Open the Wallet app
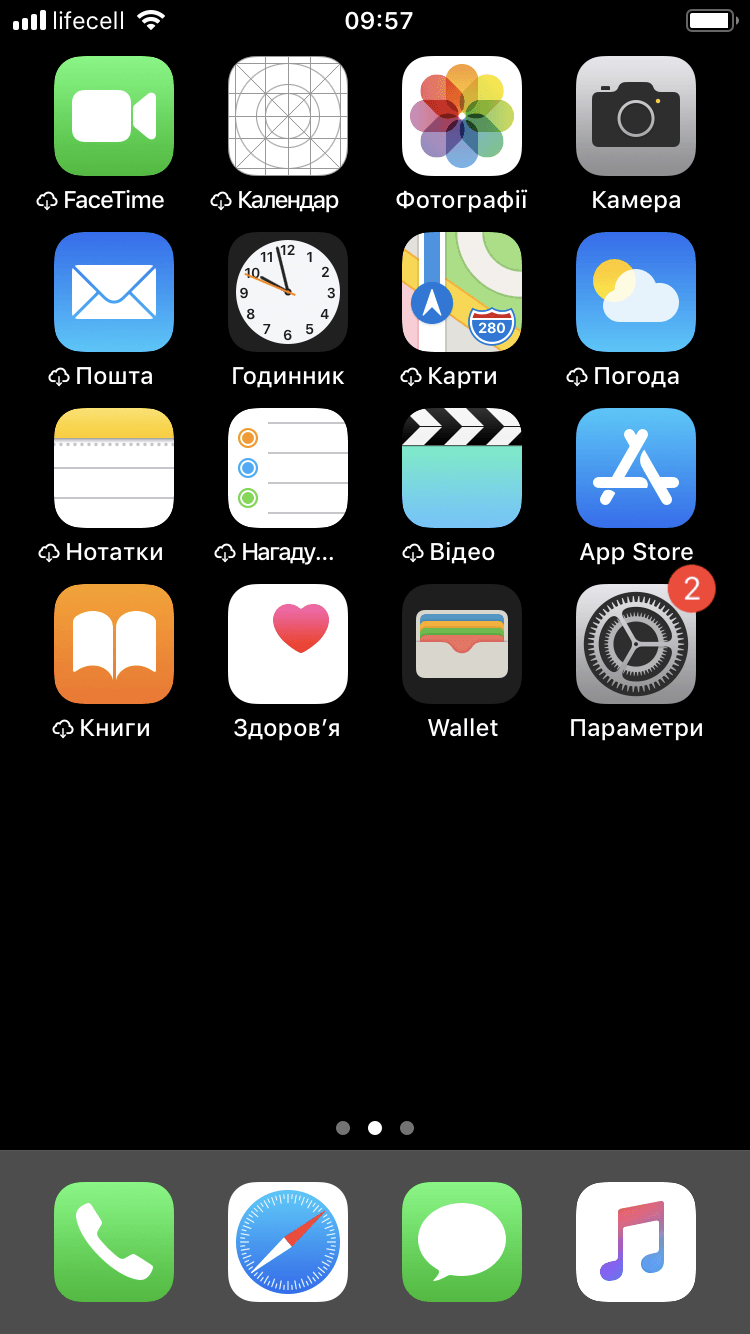The image size is (750, 1334). tap(462, 644)
